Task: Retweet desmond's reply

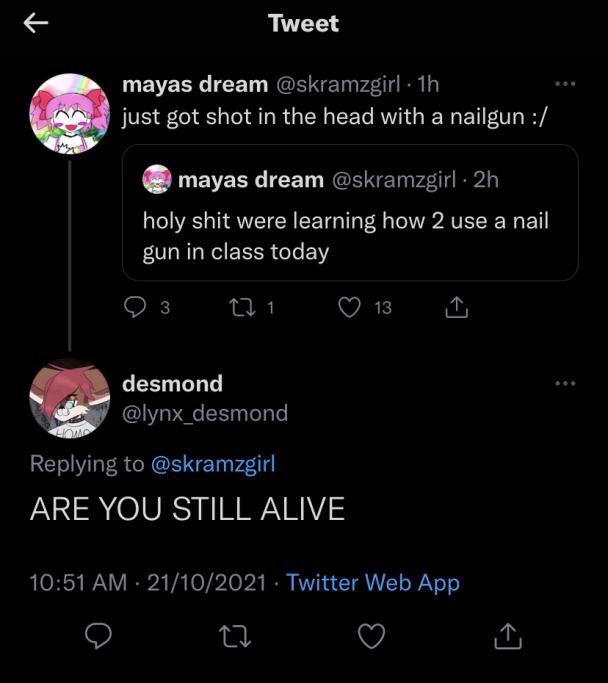Action: 233,635
